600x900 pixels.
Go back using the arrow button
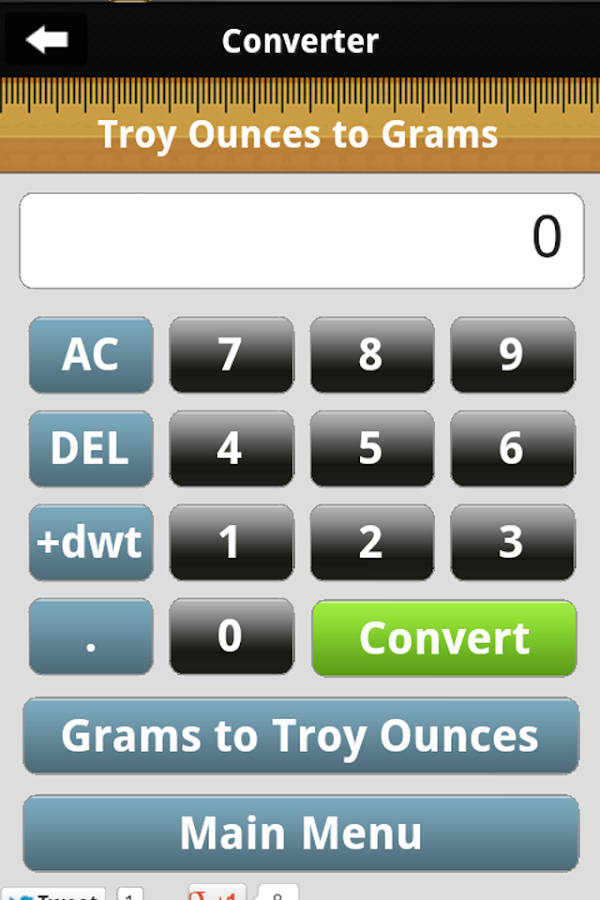coord(47,40)
